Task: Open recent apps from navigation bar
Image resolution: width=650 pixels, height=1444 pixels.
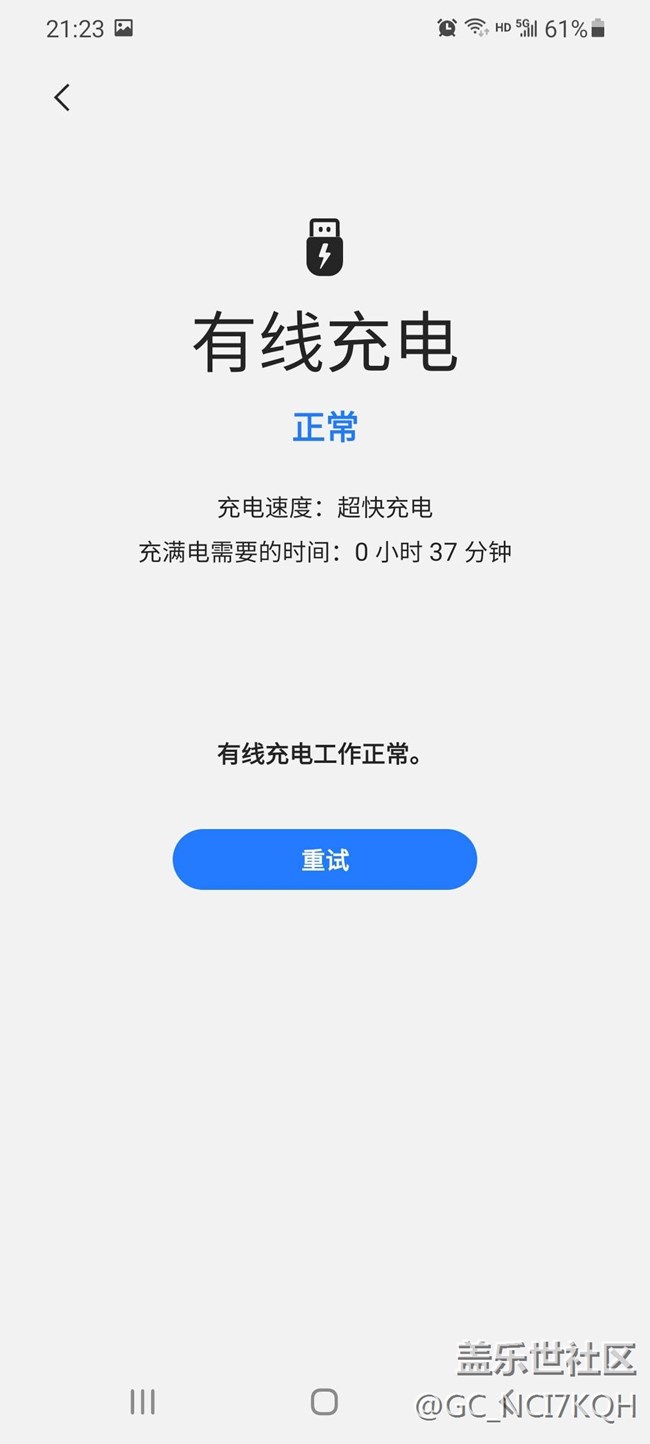Action: click(x=143, y=1402)
